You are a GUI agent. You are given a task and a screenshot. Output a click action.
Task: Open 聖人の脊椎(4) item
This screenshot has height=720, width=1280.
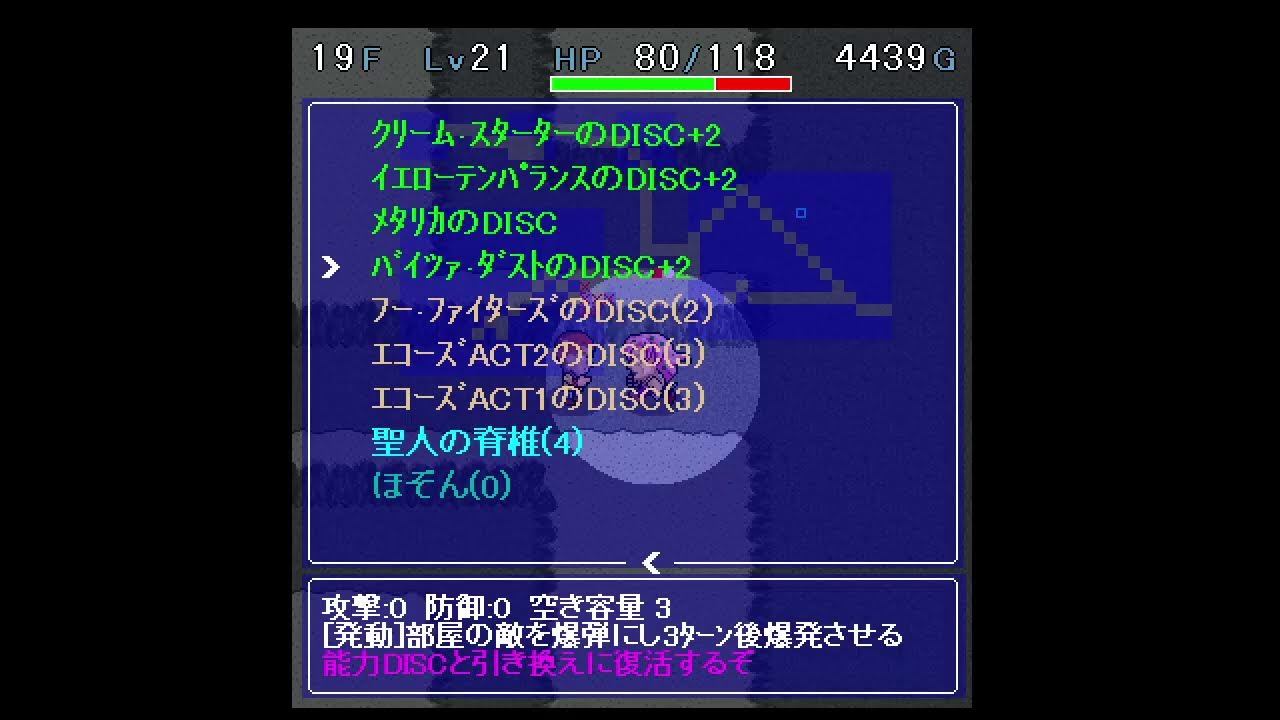click(477, 442)
